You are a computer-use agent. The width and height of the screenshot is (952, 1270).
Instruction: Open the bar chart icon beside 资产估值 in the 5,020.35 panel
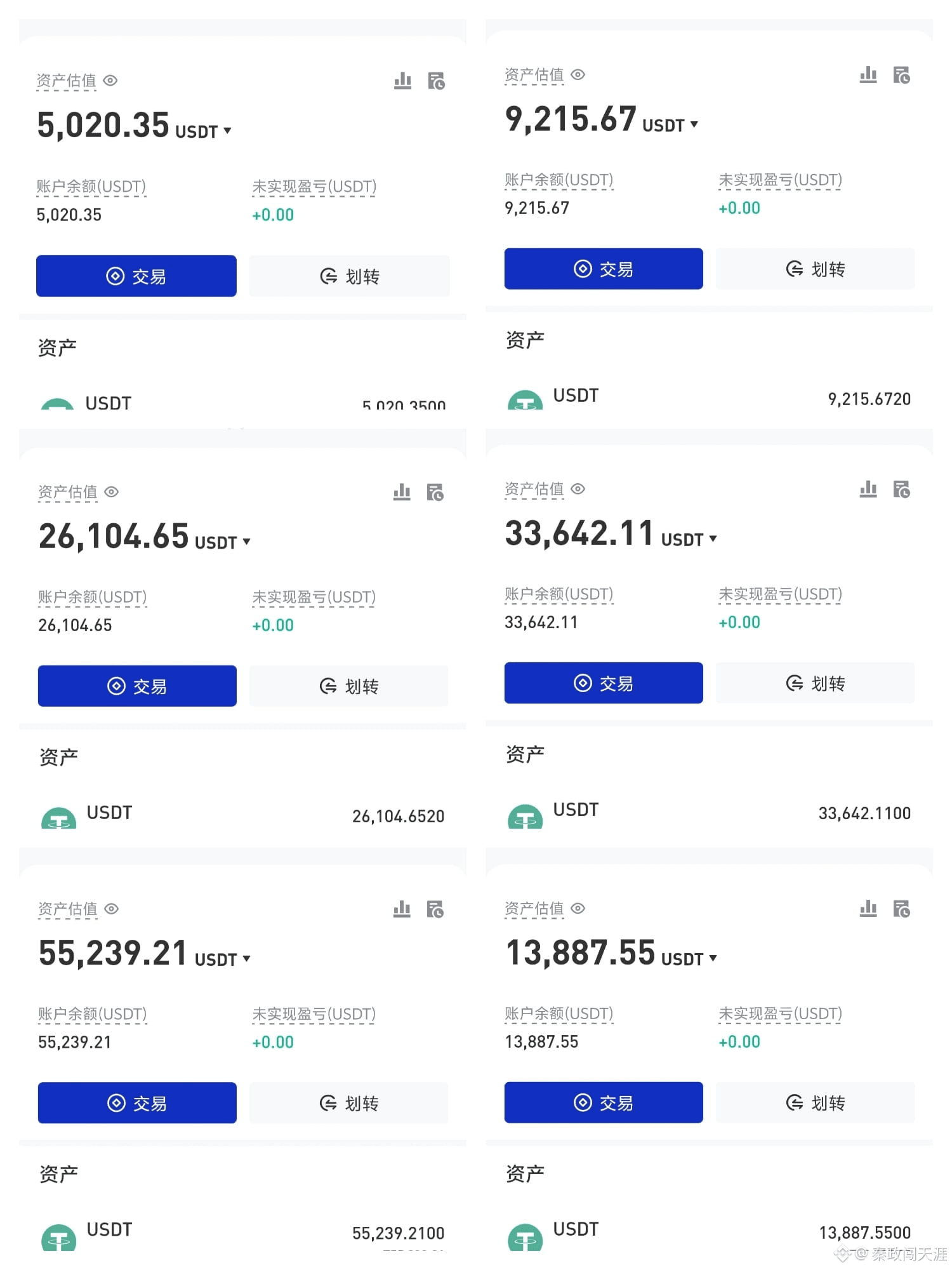[402, 81]
